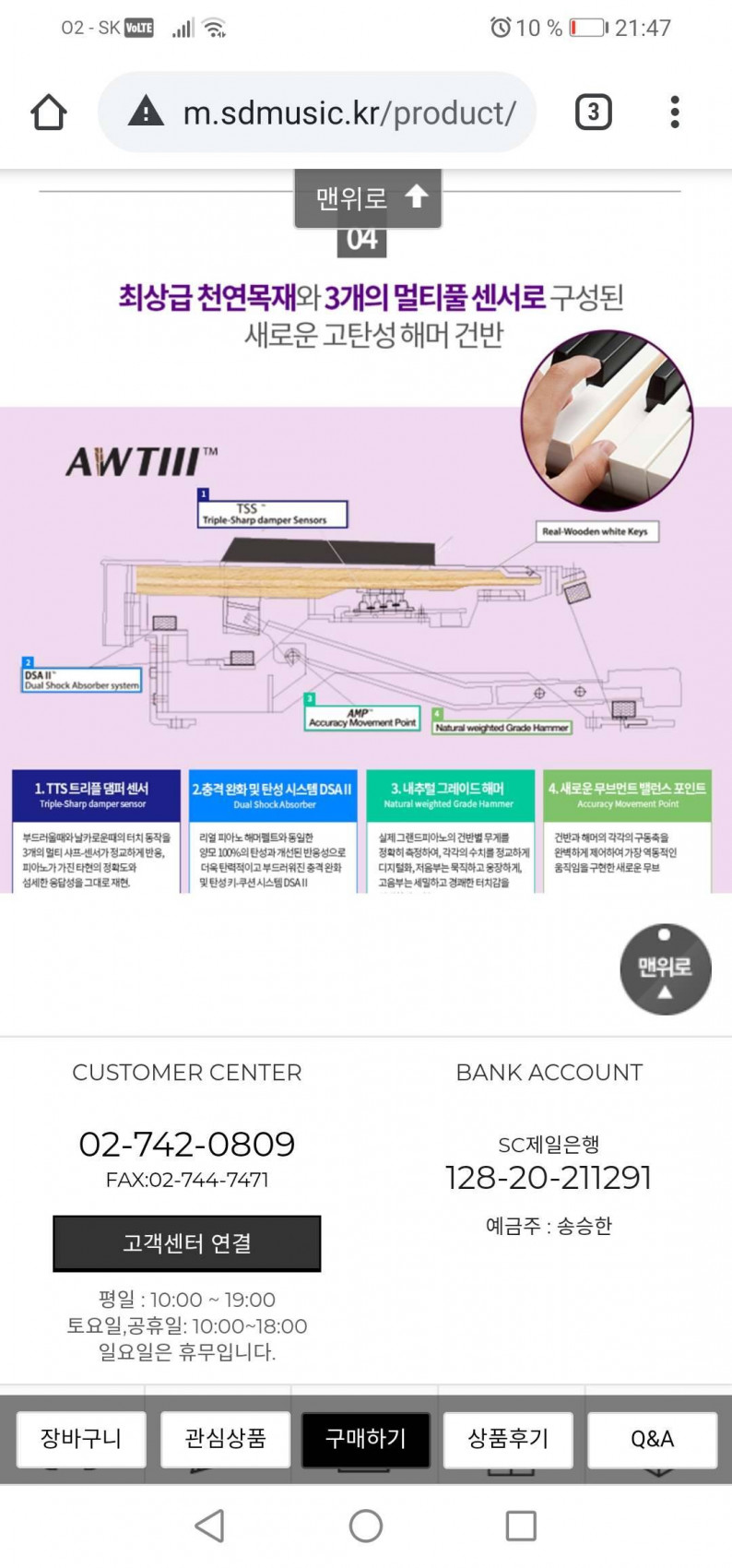Go to the browser home page
The height and width of the screenshot is (1568, 732).
(x=49, y=113)
